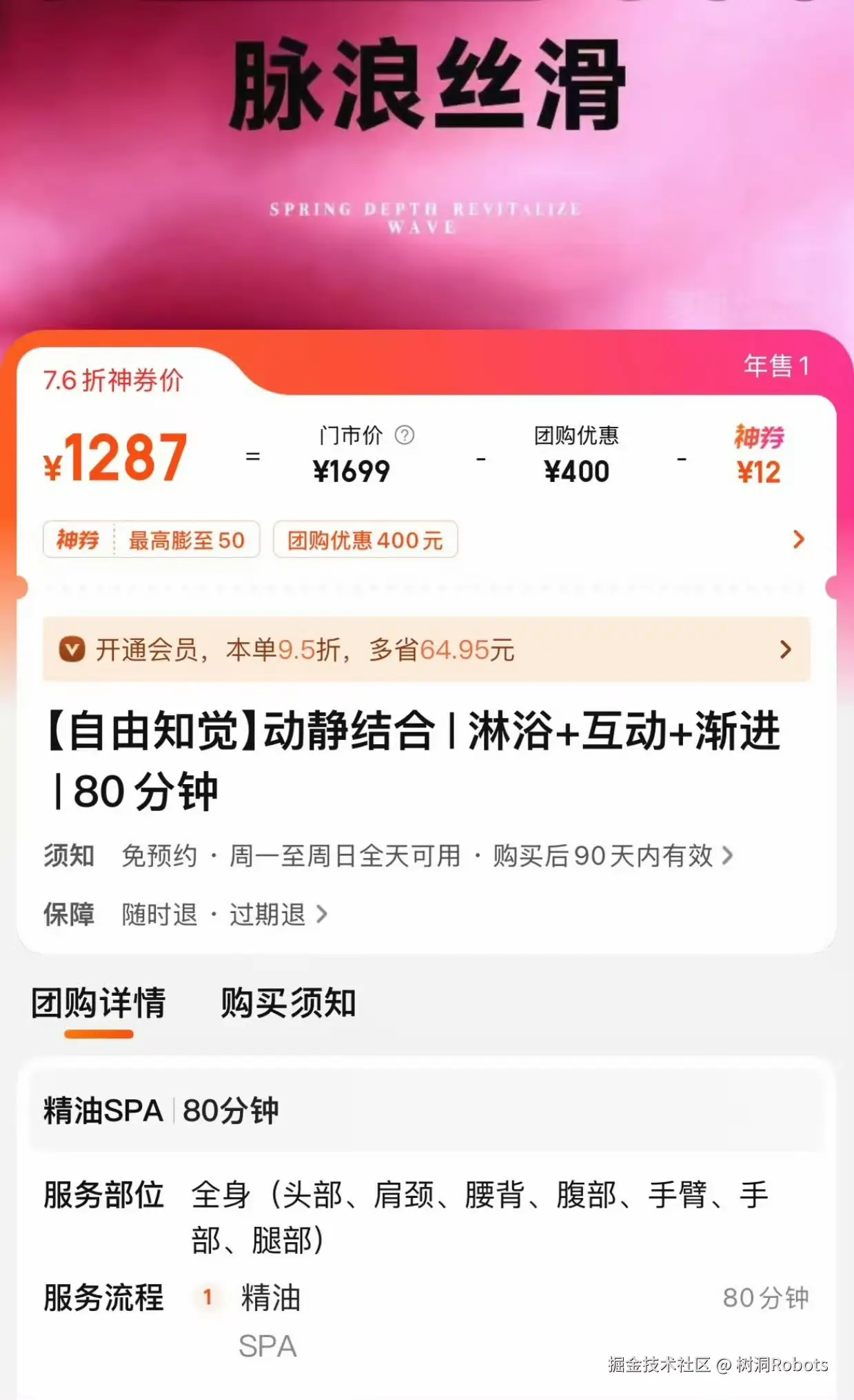
Task: Open the 随时退·过期退 guarantee details
Action: [x=214, y=914]
